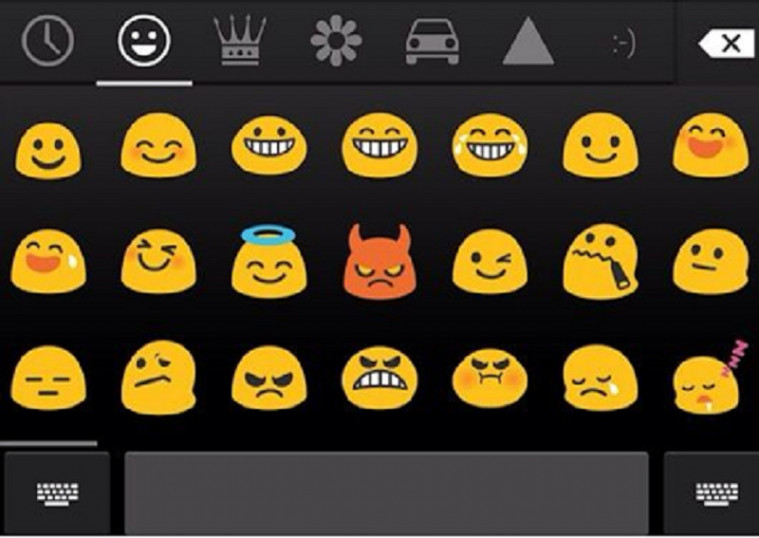The image size is (759, 538).
Task: Tap the backspace delete key
Action: 724,43
